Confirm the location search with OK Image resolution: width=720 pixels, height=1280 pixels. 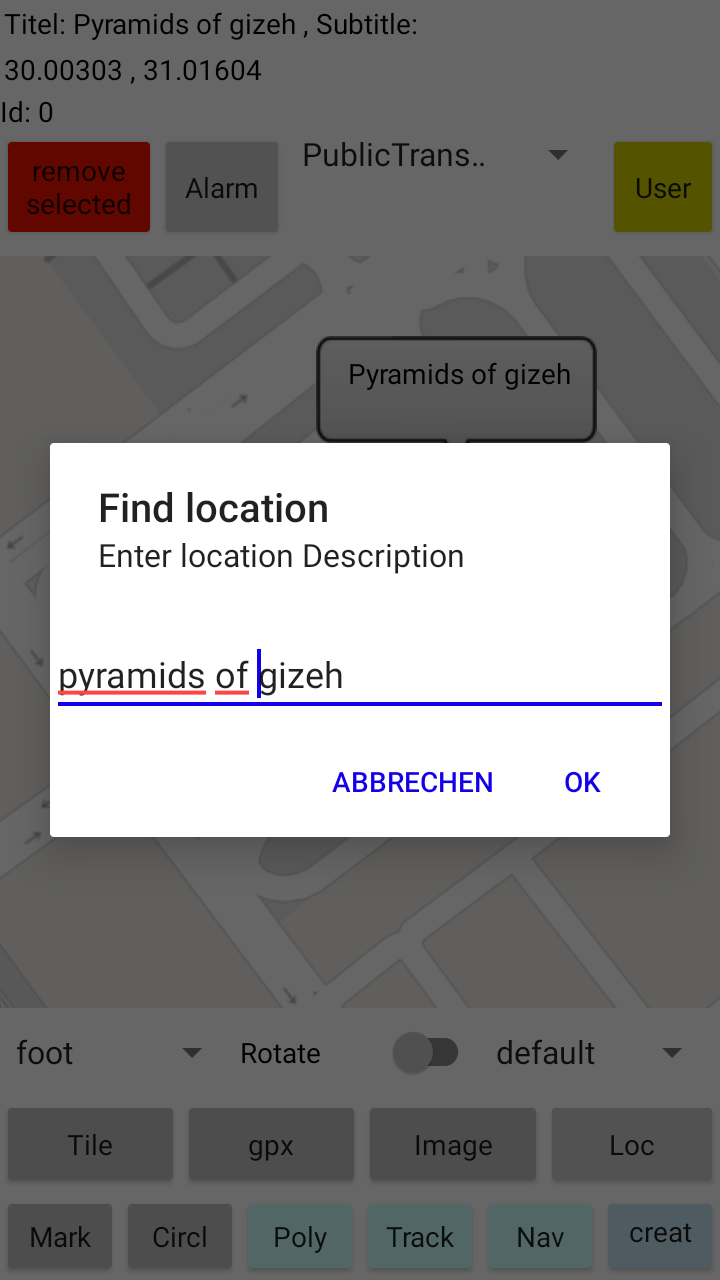coord(582,782)
